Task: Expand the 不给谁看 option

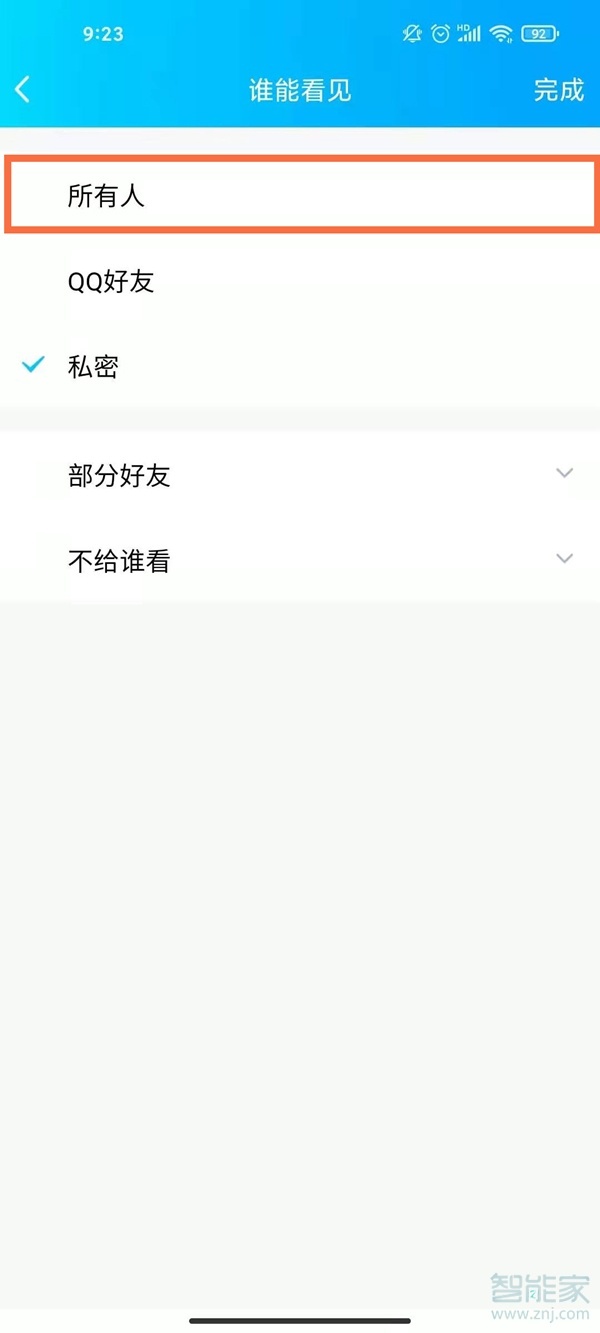Action: click(300, 560)
